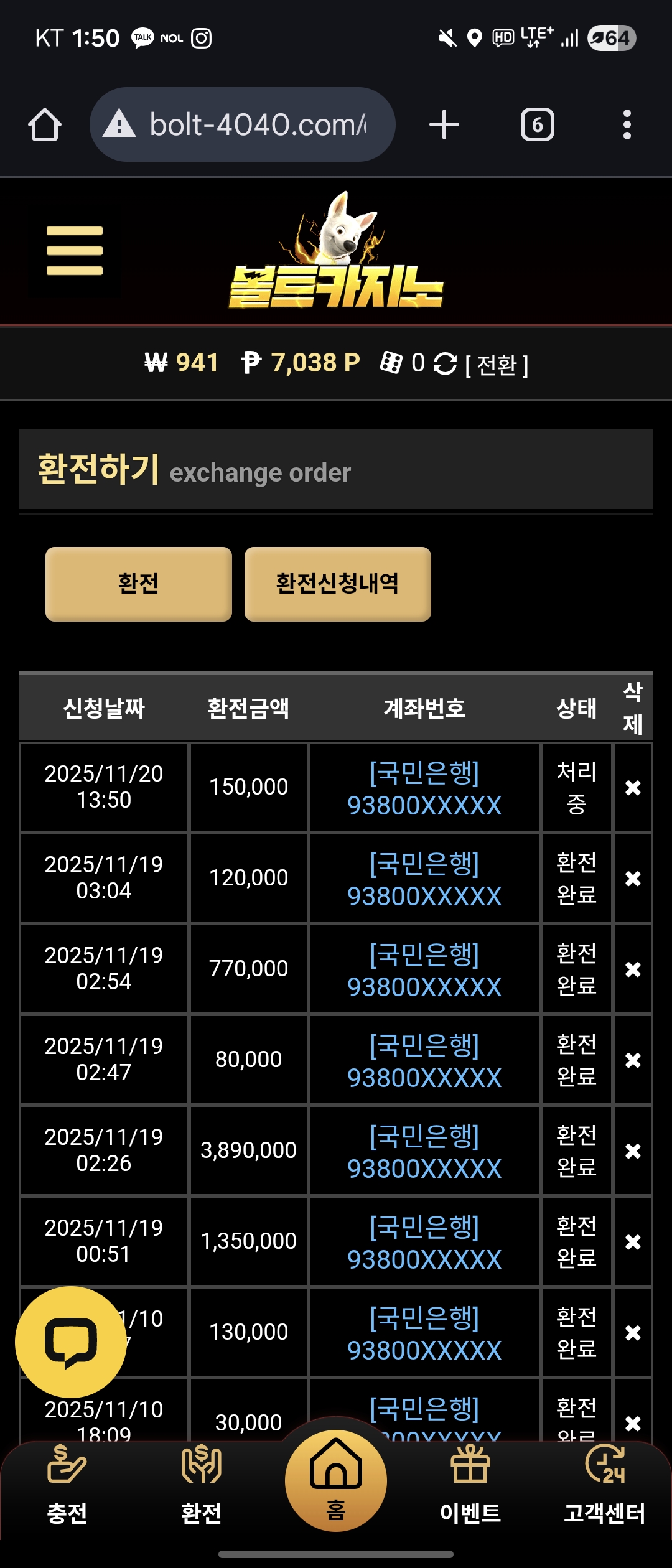672x1568 pixels.
Task: Open the browser overflow menu
Action: [627, 124]
